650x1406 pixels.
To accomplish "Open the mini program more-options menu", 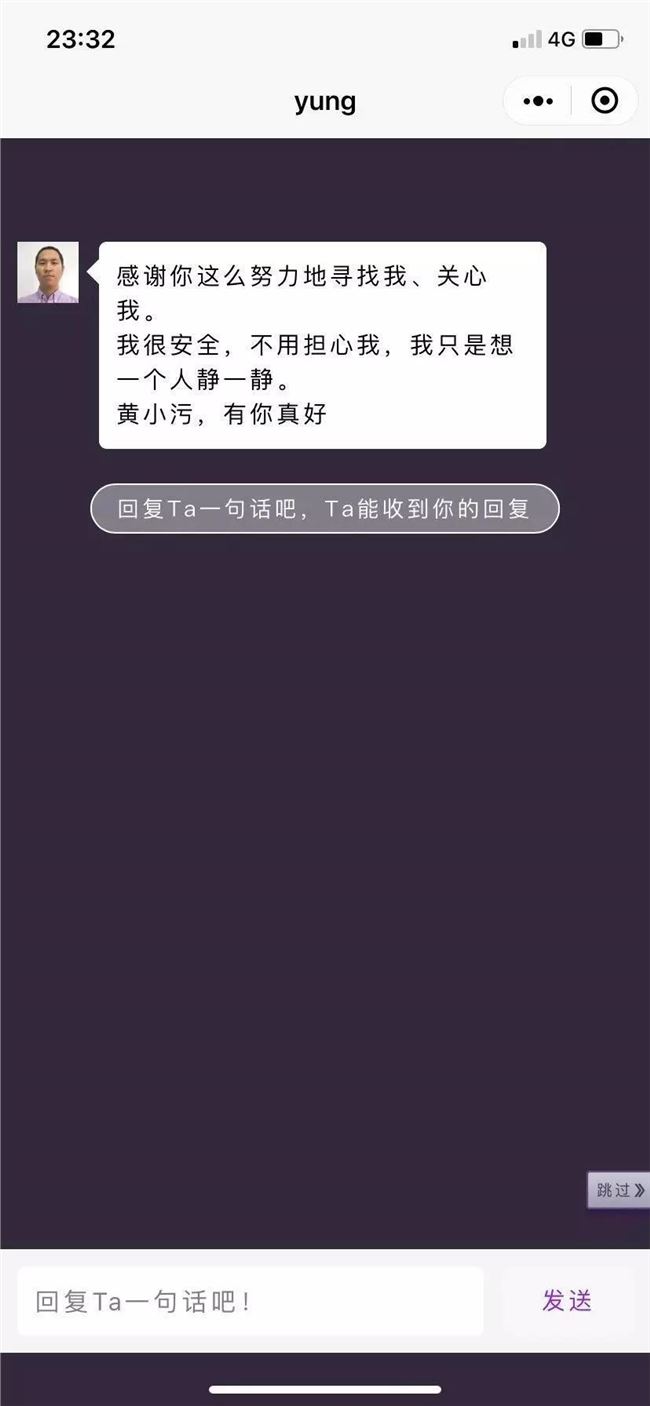I will (538, 101).
